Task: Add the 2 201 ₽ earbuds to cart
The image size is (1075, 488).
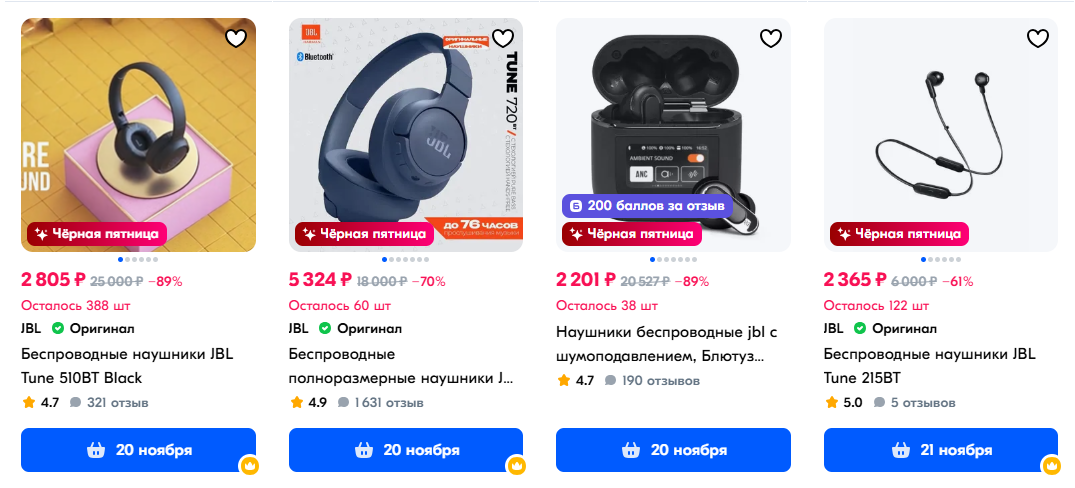Action: [x=673, y=450]
